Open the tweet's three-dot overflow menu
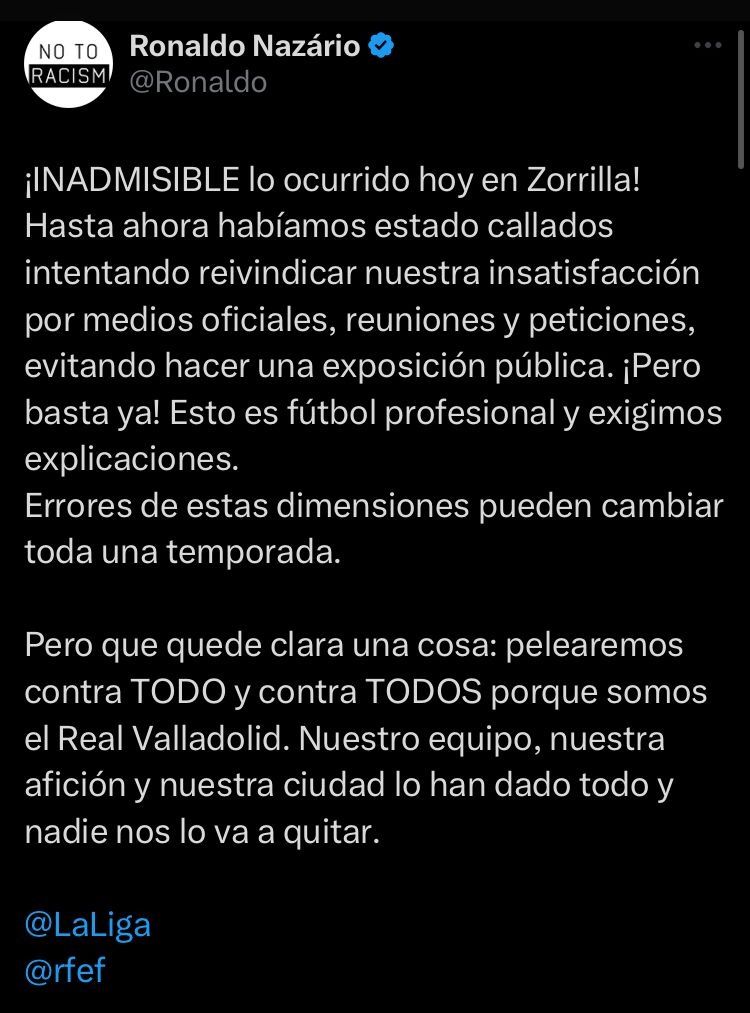Viewport: 750px width, 1013px height. click(707, 47)
